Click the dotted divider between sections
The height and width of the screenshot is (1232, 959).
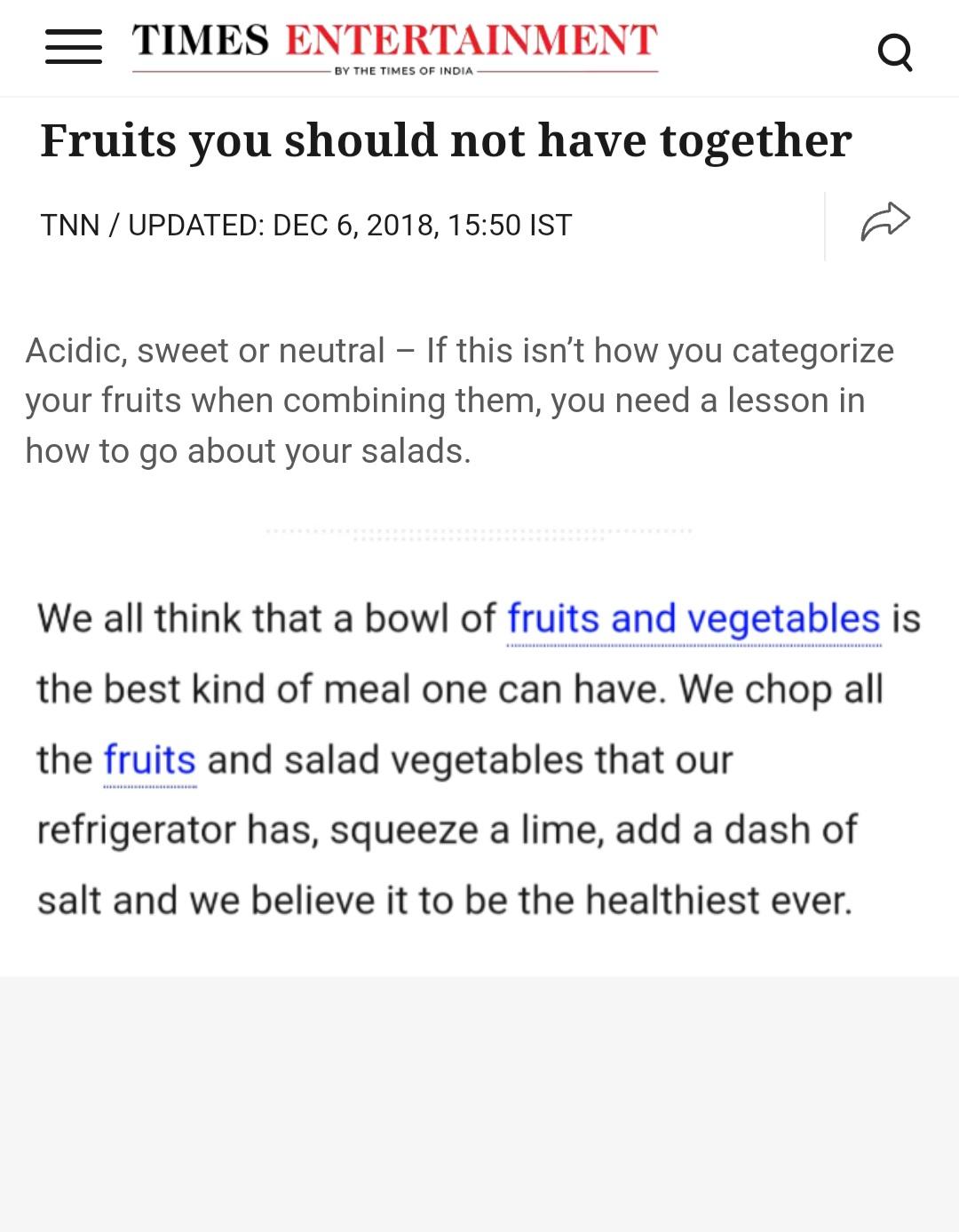[x=478, y=530]
